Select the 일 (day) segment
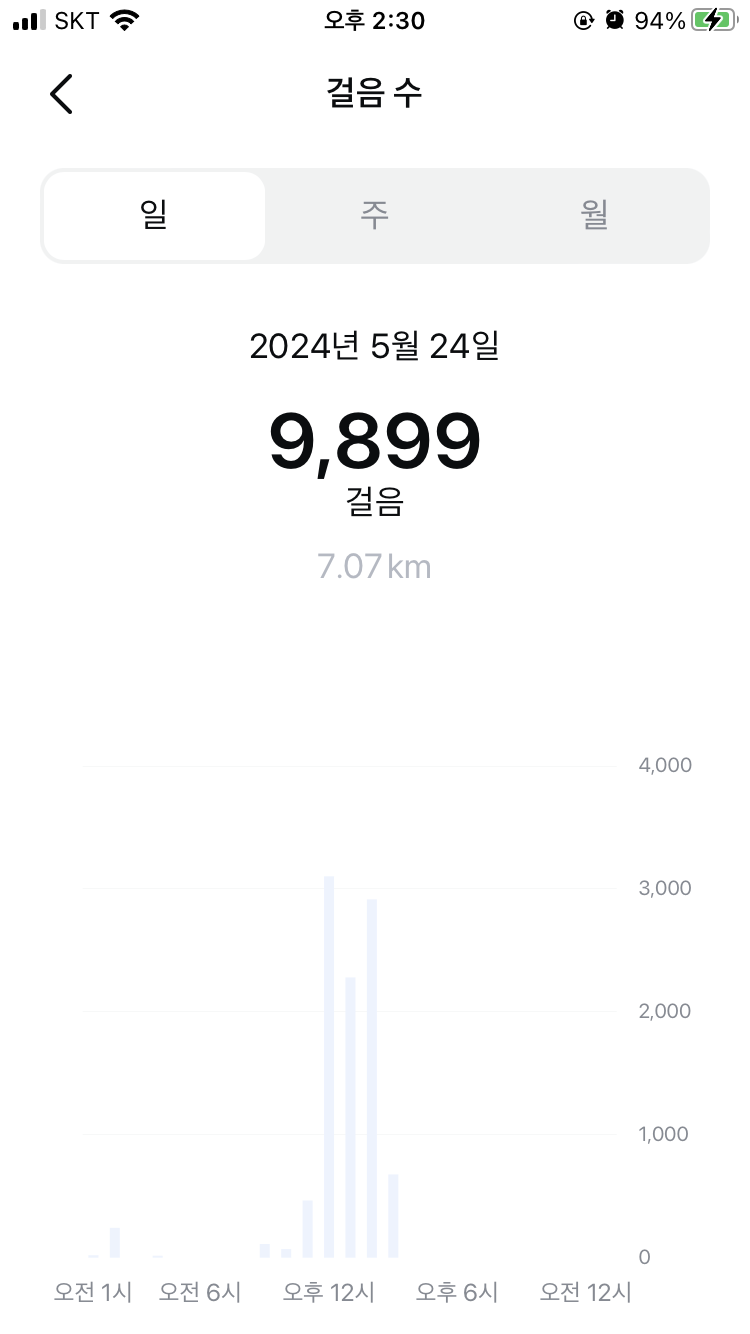 tap(154, 215)
